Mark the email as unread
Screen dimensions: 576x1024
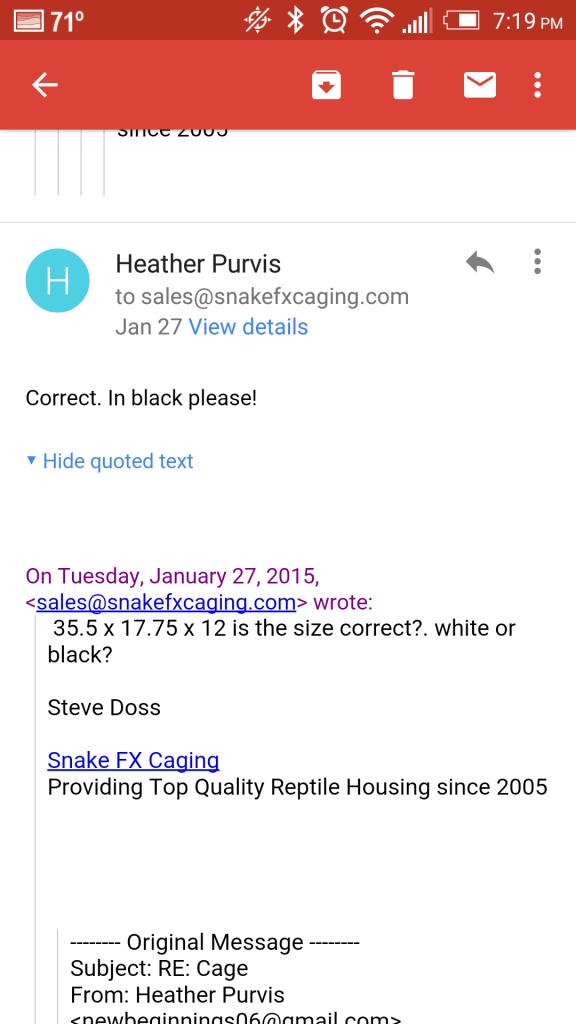479,85
